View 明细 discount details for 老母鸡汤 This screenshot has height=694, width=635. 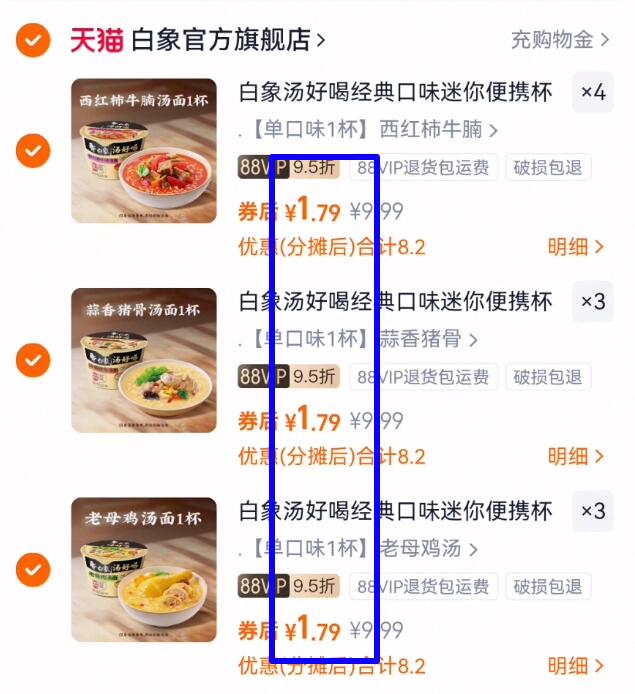point(576,666)
